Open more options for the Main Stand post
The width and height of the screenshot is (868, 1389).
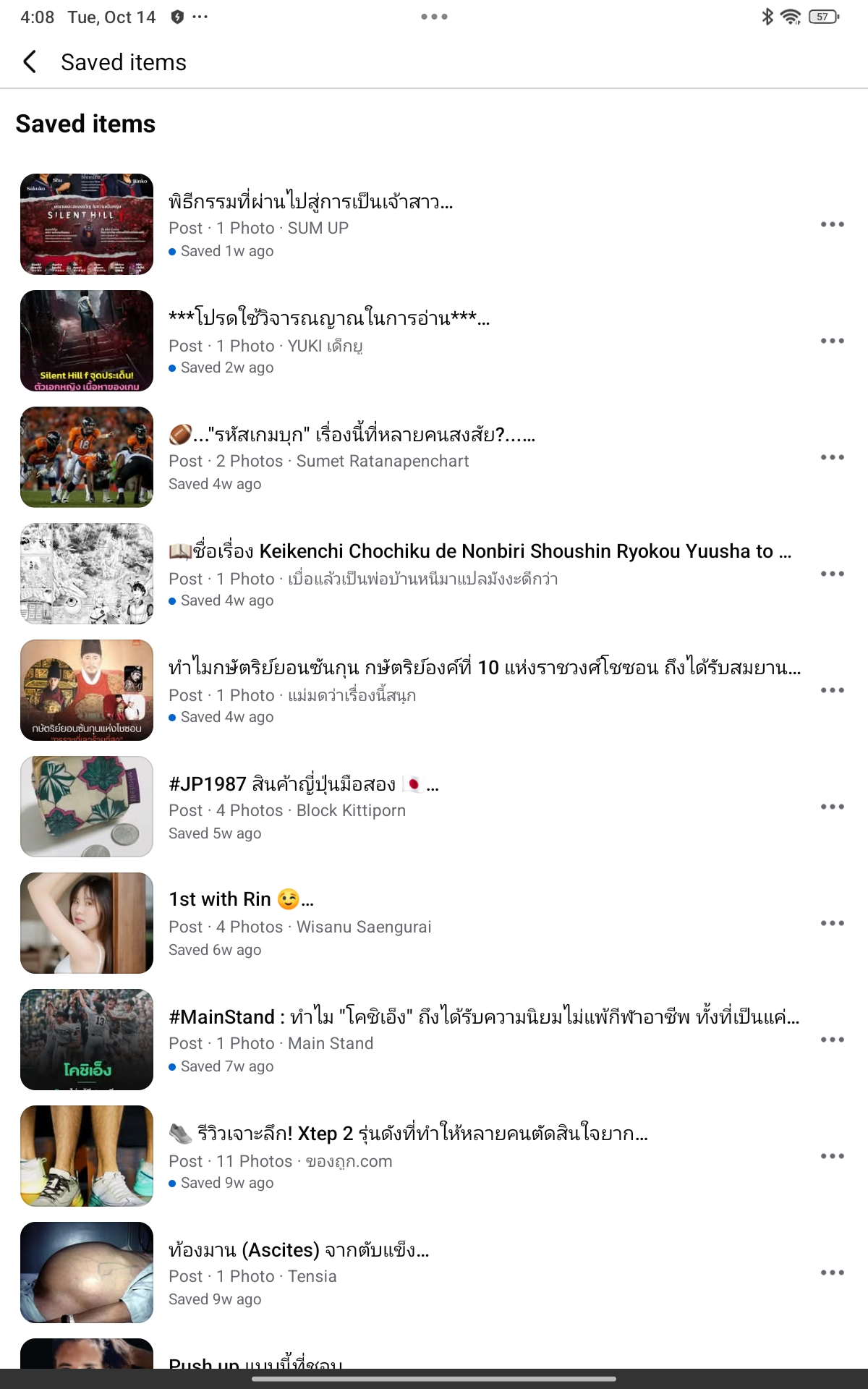tap(832, 1040)
